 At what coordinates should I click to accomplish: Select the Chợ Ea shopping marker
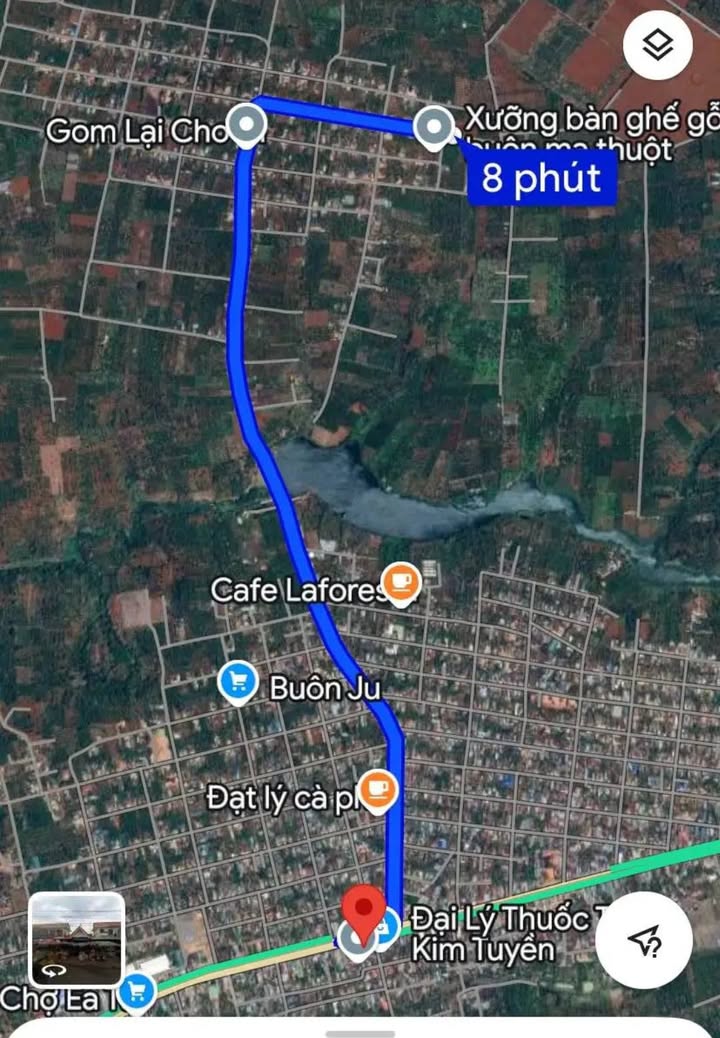point(137,992)
